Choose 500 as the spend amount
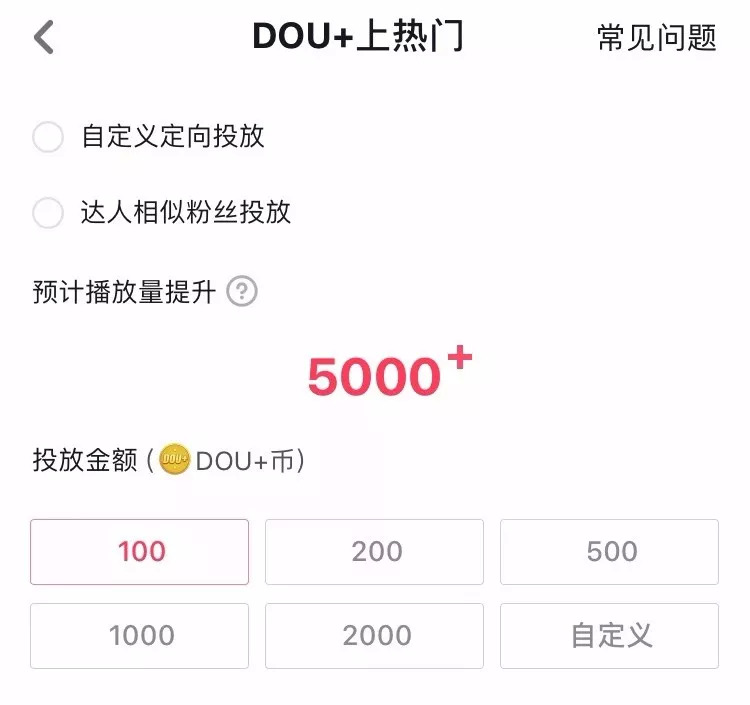Screen dimensions: 750x705 click(x=609, y=552)
